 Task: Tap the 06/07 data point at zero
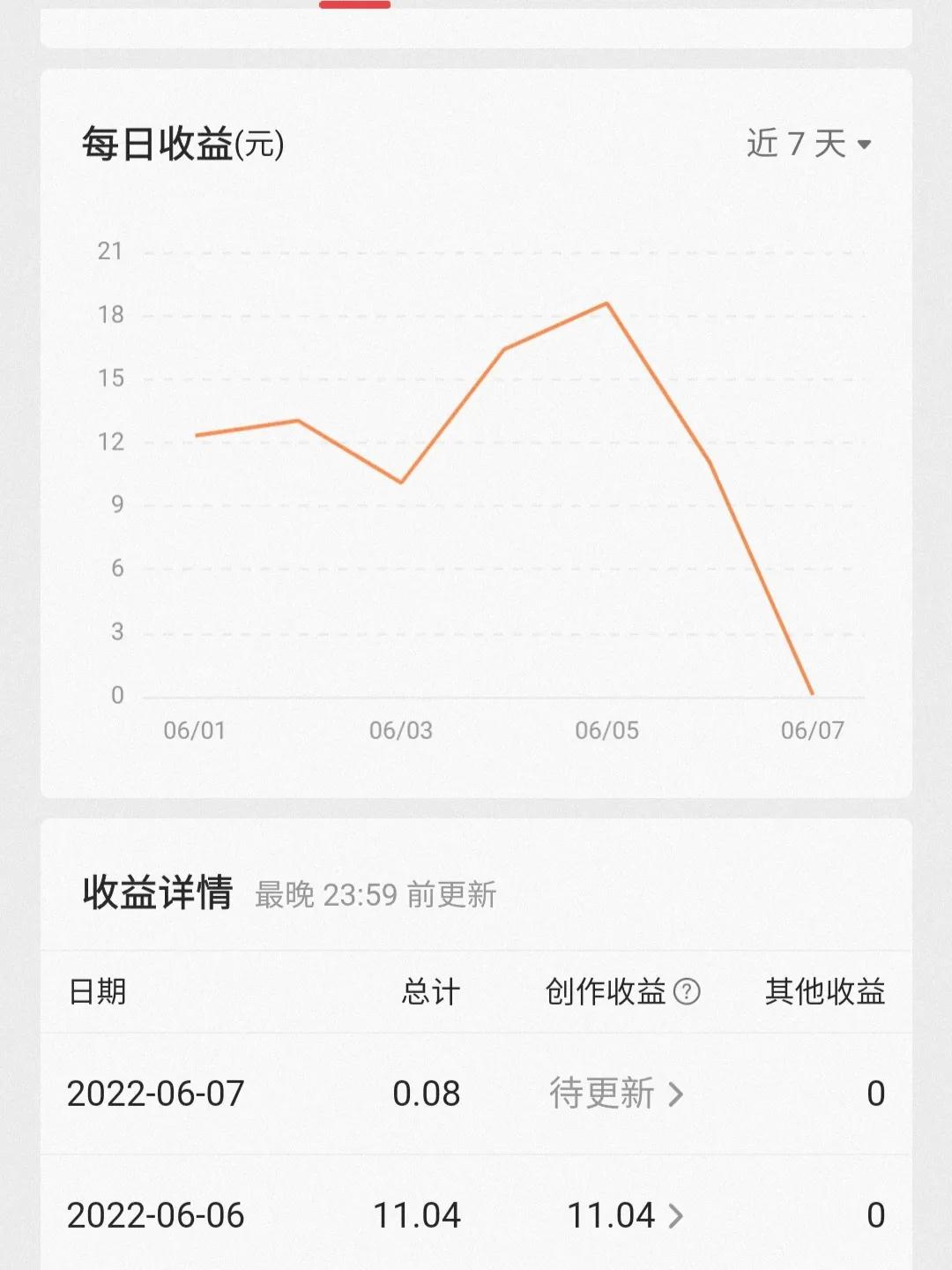point(810,694)
